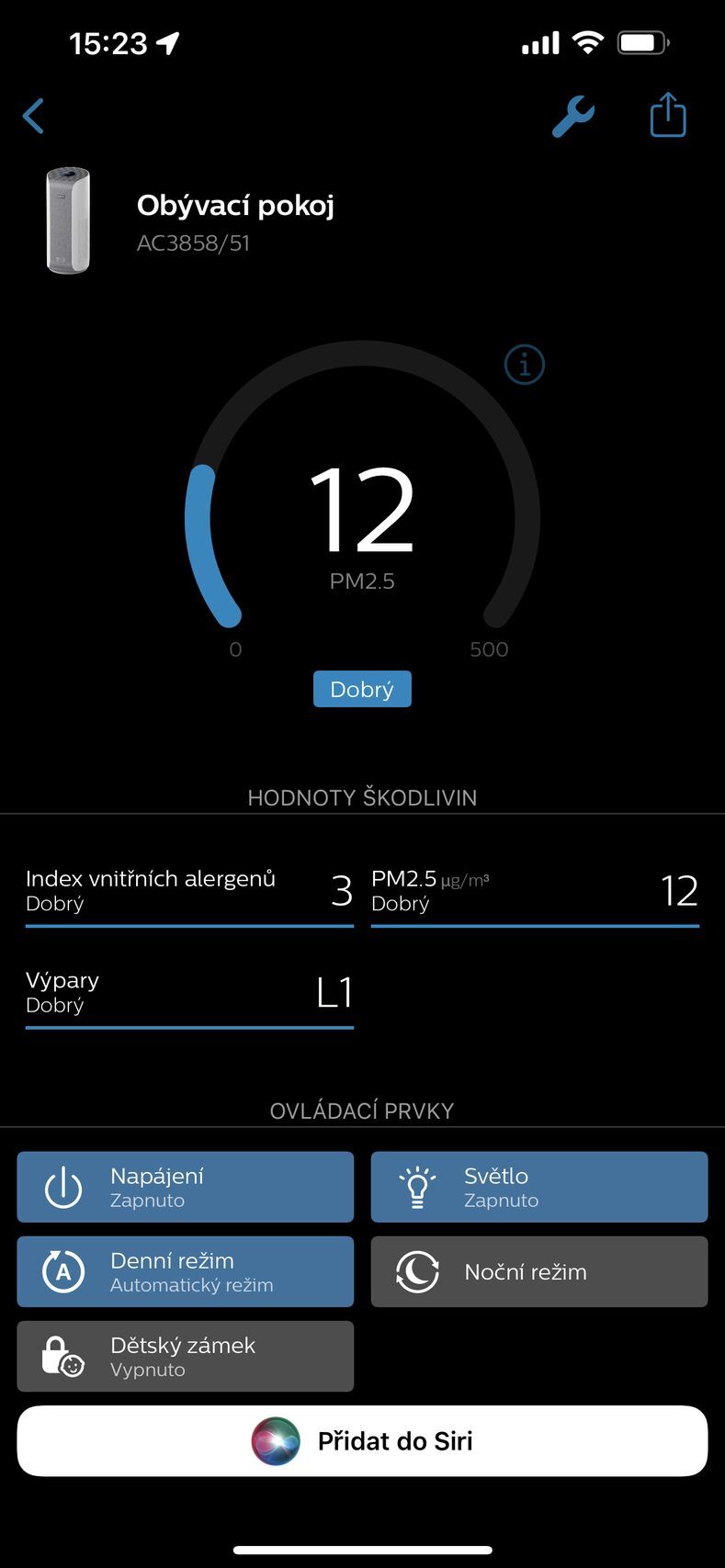Screen dimensions: 725x1568
Task: Toggle Napájení power button
Action: (185, 1187)
